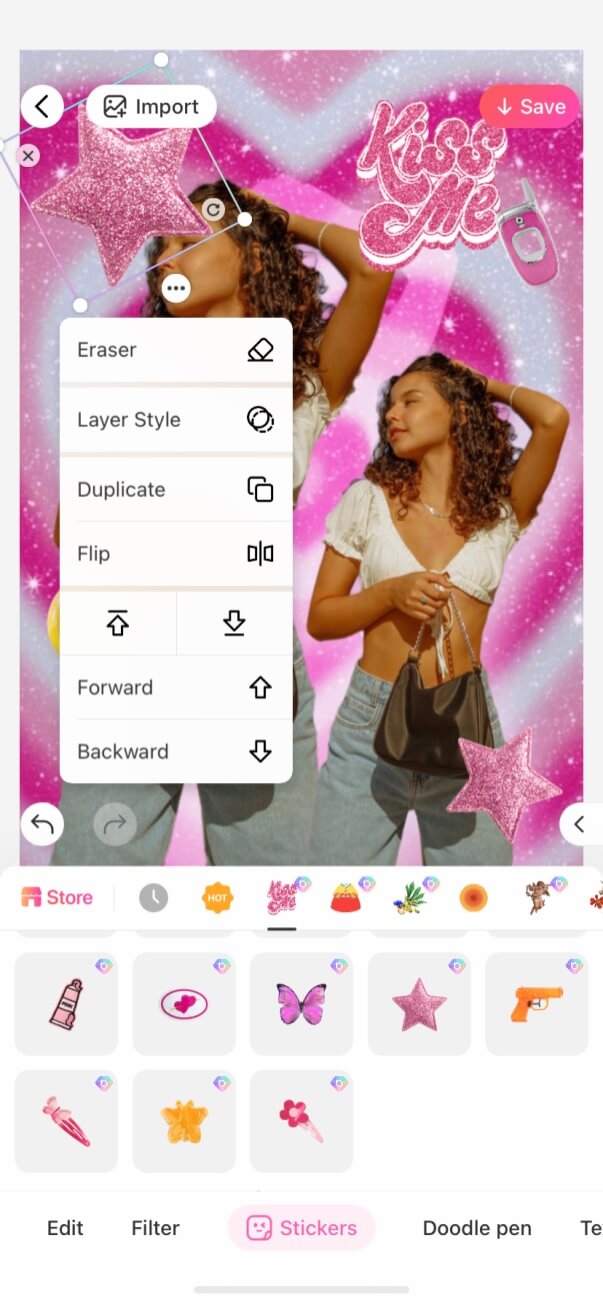Open the HOT stickers category
603x1304 pixels.
pyautogui.click(x=217, y=898)
